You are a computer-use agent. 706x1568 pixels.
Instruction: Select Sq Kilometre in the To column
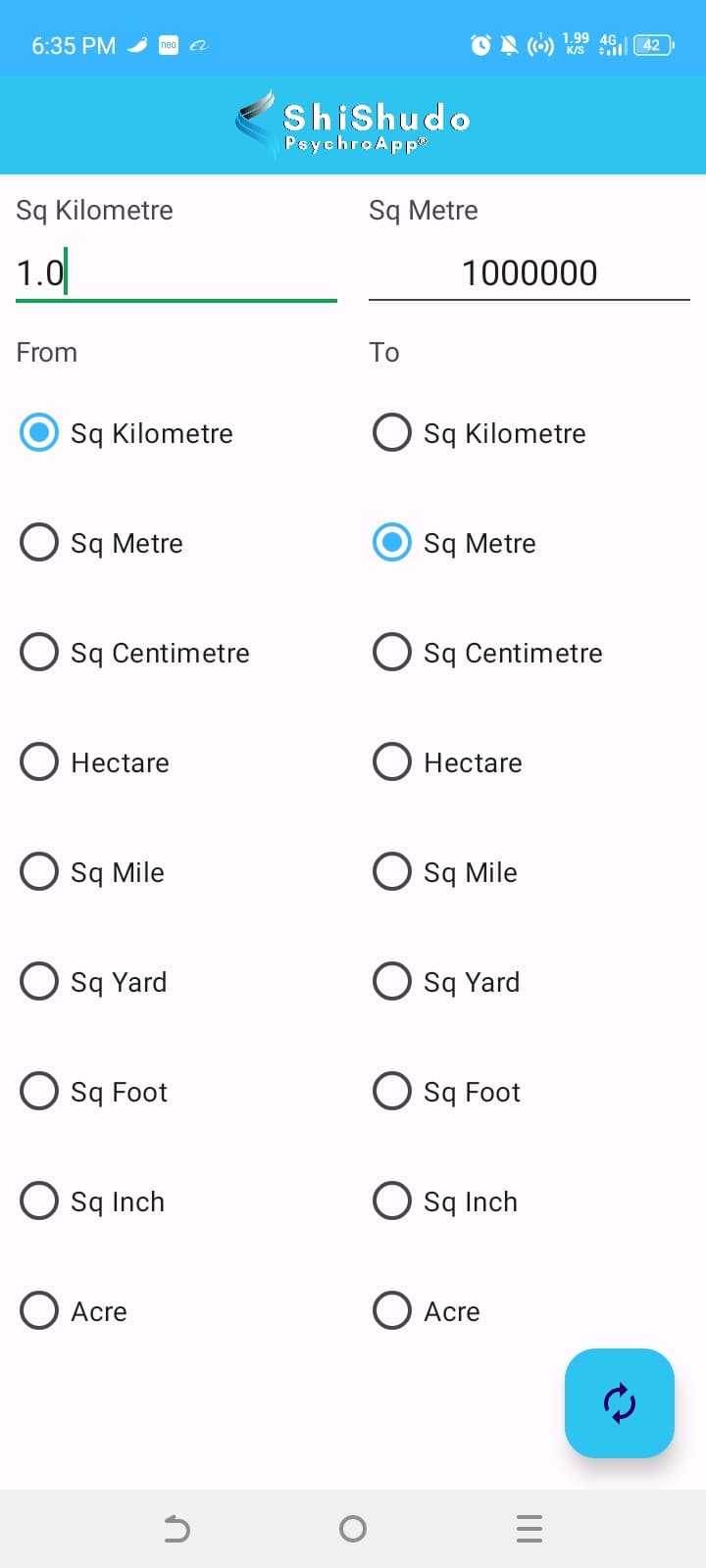point(392,432)
